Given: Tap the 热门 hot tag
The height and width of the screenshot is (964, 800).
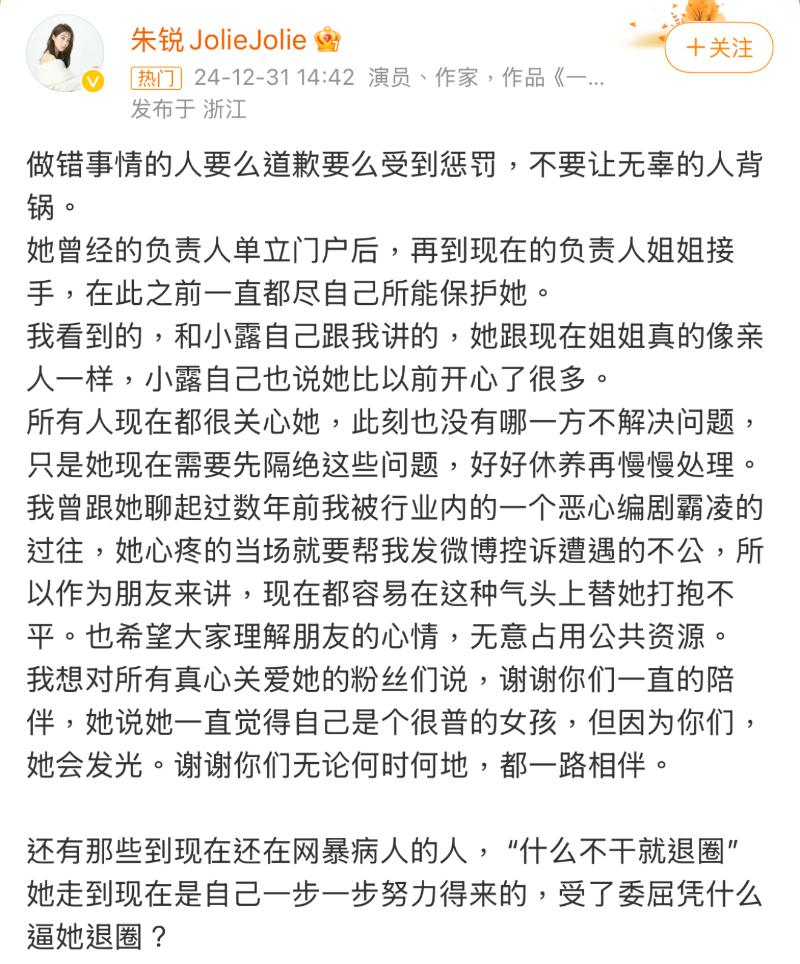Looking at the screenshot, I should (x=156, y=78).
